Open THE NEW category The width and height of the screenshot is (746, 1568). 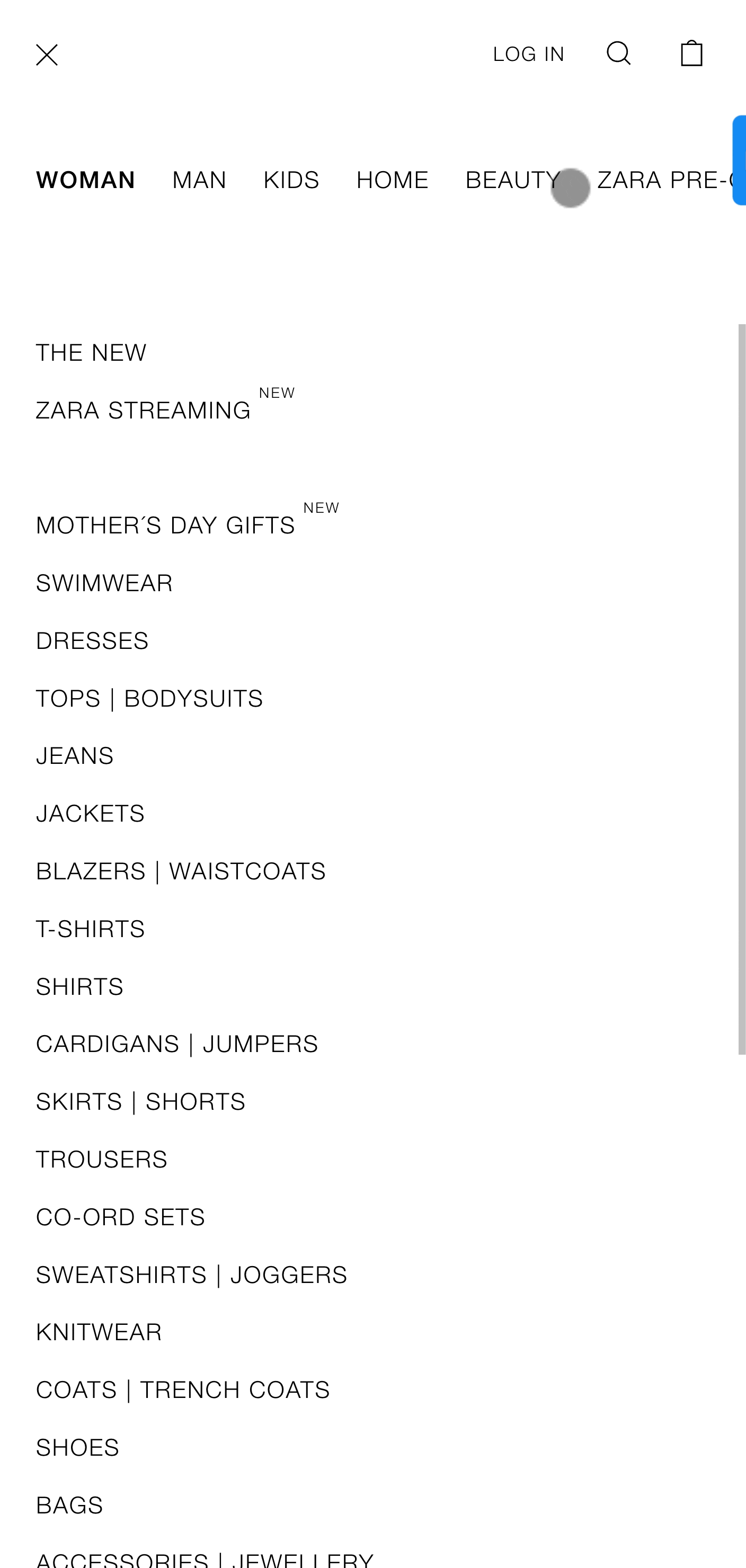click(x=91, y=353)
